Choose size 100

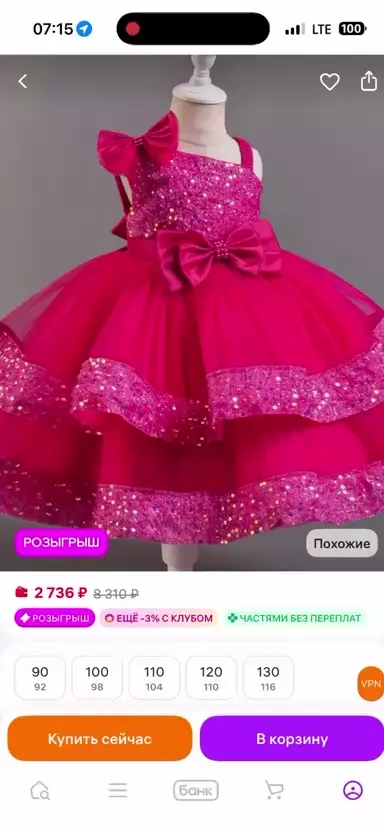[x=97, y=678]
